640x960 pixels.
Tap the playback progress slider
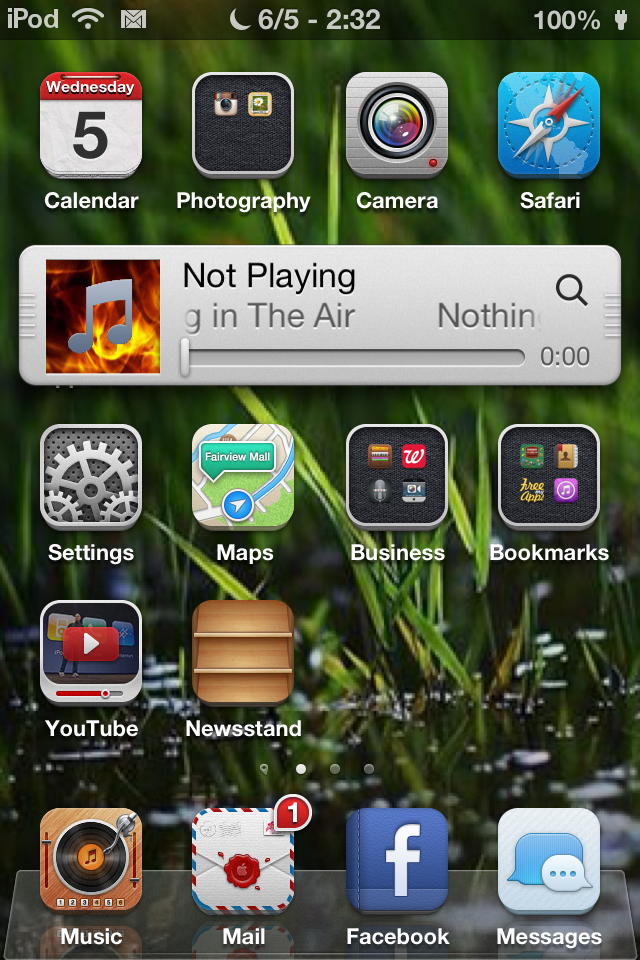(x=354, y=357)
